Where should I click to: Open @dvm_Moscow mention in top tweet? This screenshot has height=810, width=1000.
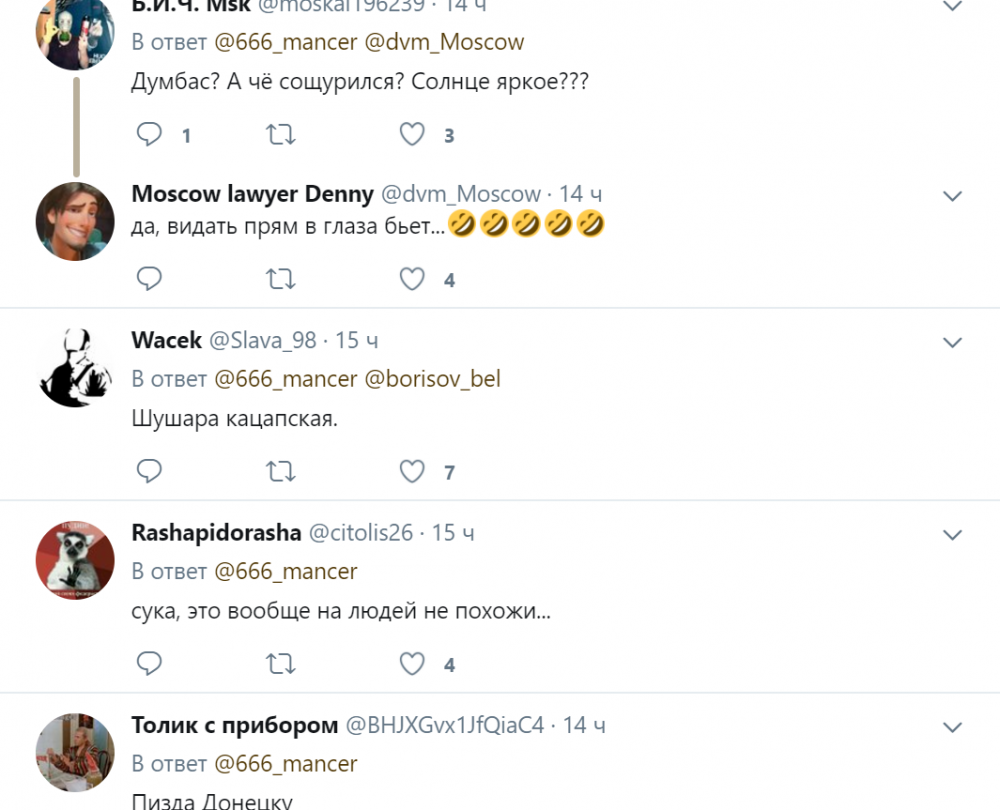(444, 42)
